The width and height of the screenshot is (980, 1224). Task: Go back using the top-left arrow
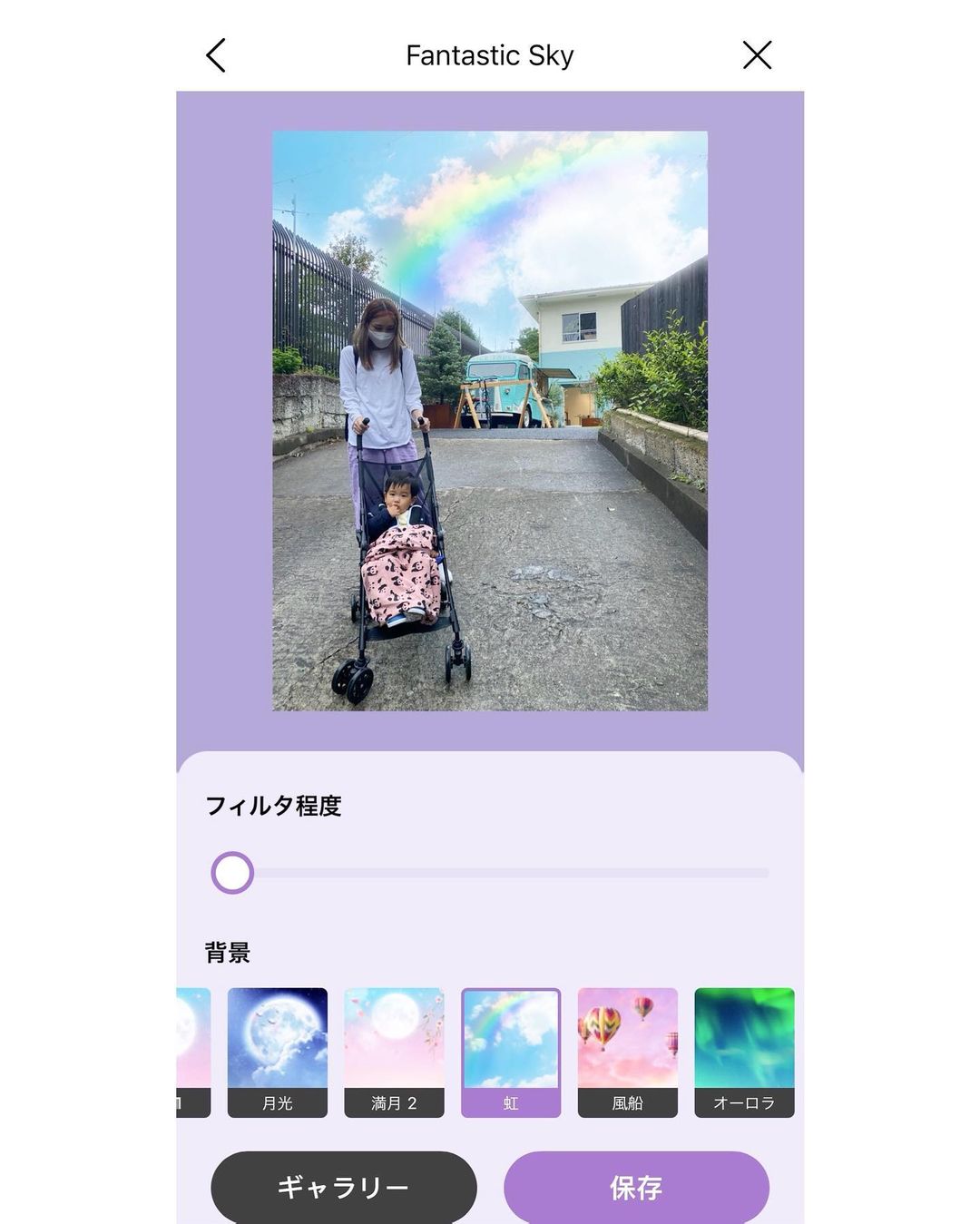pyautogui.click(x=216, y=55)
